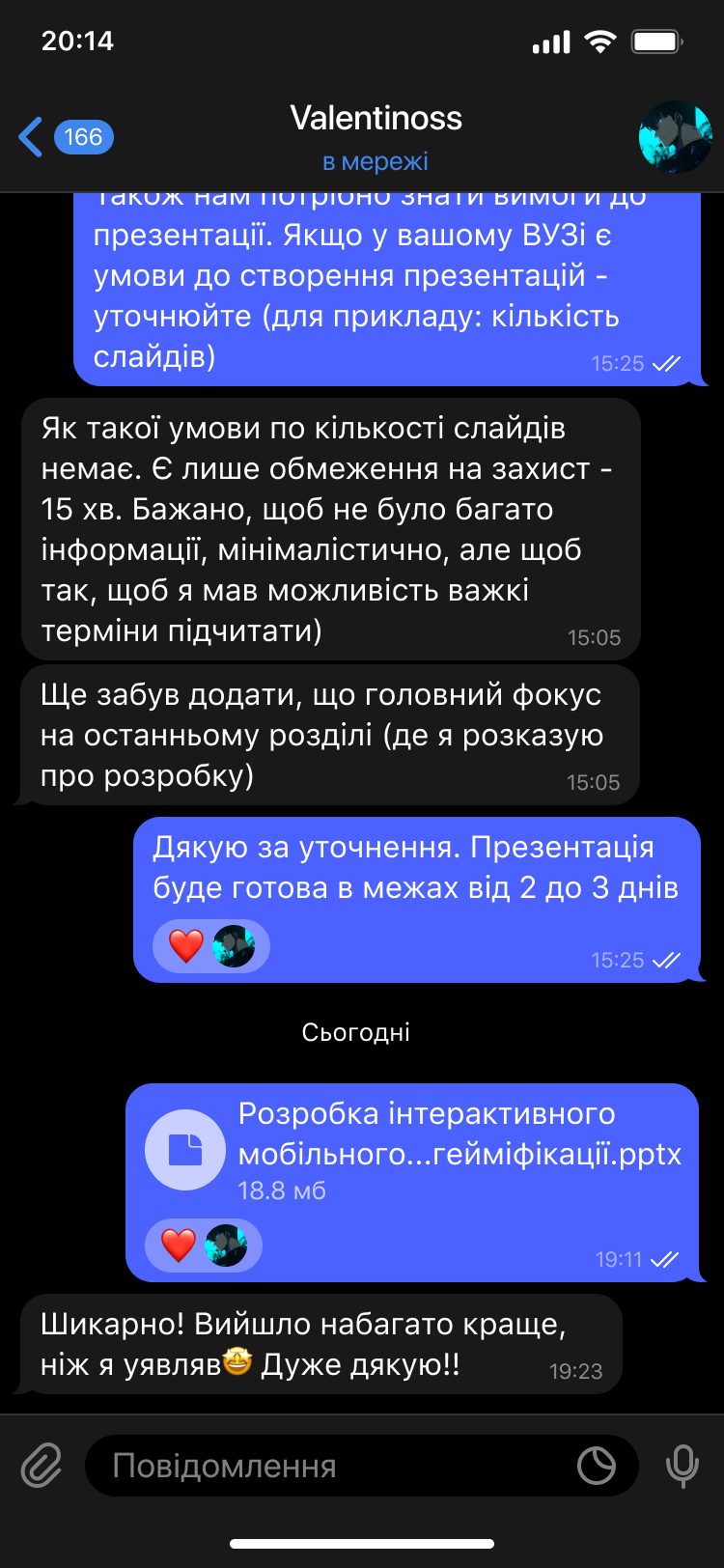
Task: Tap the heart reaction under the pptx file
Action: [x=180, y=1246]
